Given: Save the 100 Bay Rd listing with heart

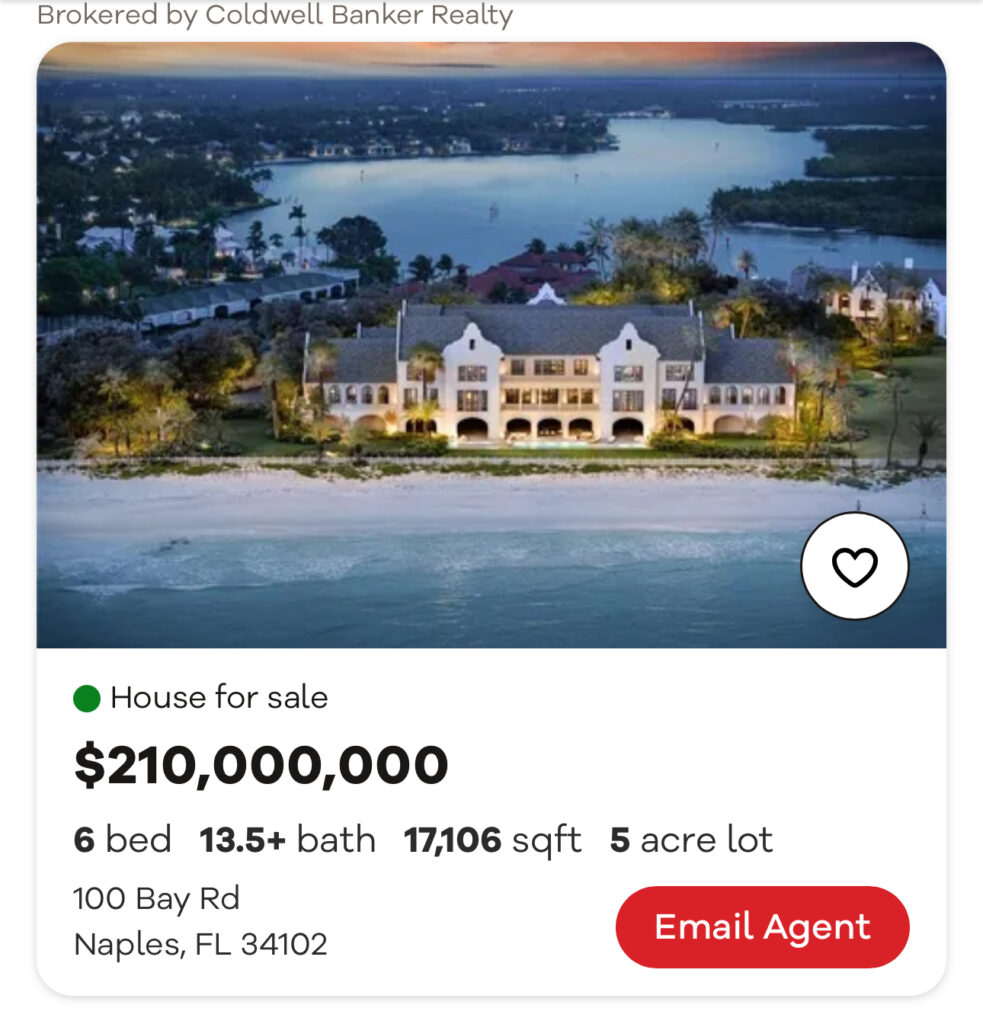Looking at the screenshot, I should click(854, 567).
